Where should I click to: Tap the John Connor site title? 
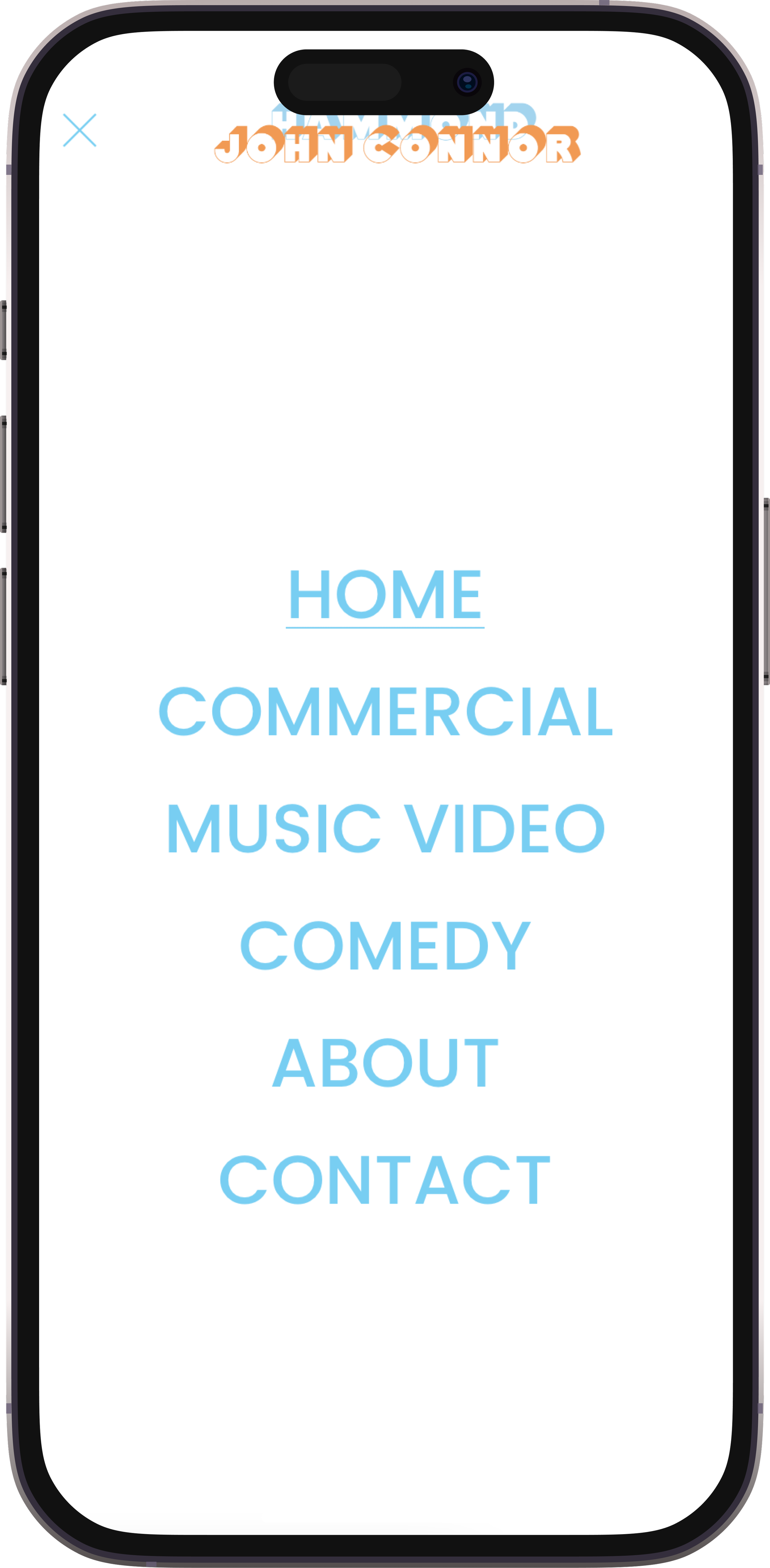point(397,145)
